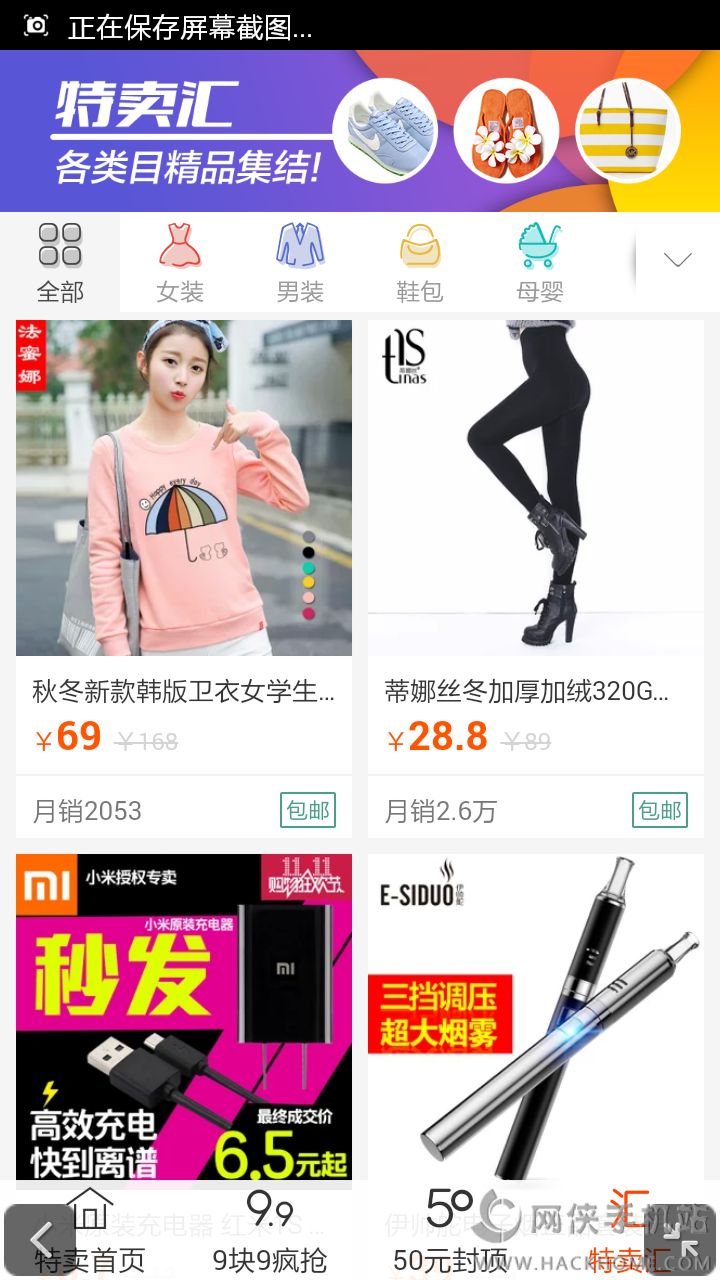
Task: Switch to the 男装 category
Action: pyautogui.click(x=300, y=263)
